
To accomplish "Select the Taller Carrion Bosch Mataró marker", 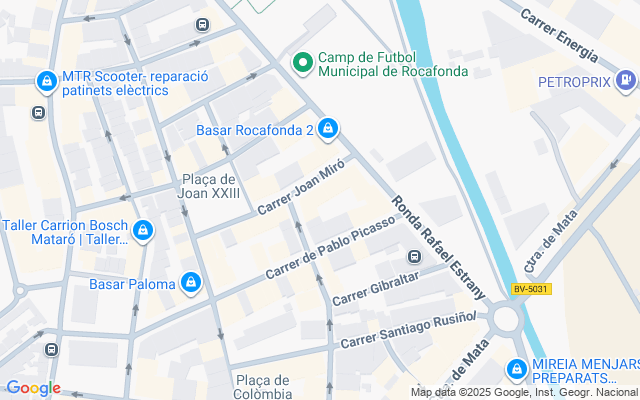I will click(x=143, y=231).
